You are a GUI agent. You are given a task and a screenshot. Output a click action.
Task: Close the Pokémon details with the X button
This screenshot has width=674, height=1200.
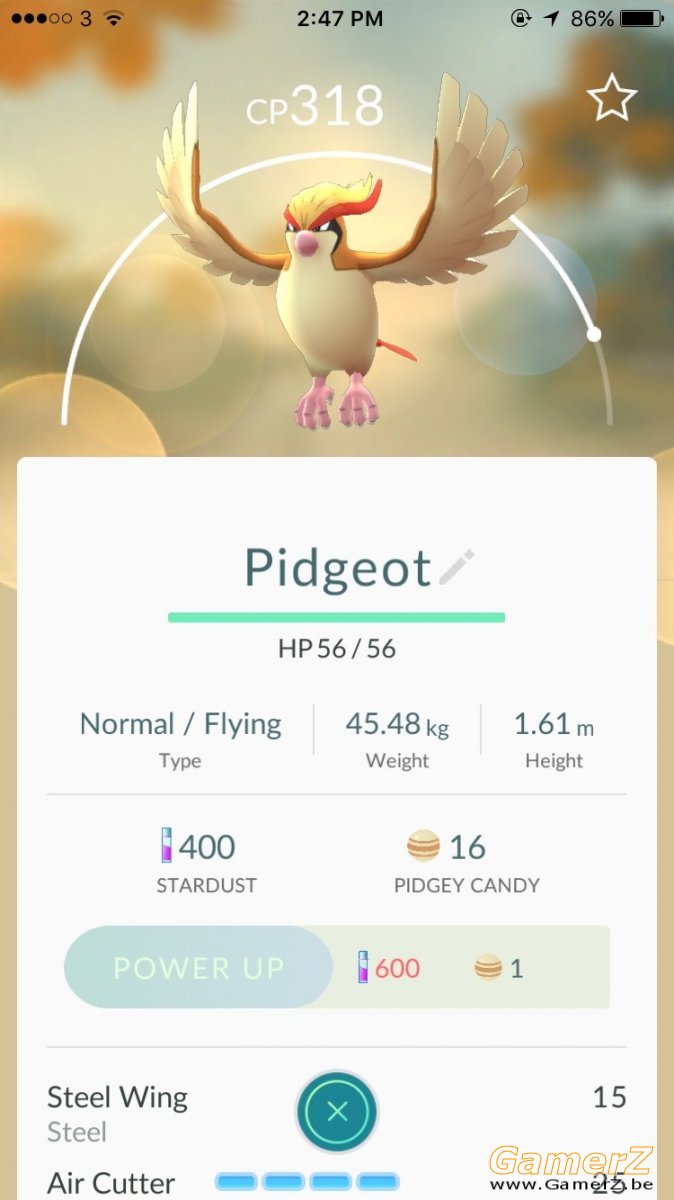tap(337, 1111)
